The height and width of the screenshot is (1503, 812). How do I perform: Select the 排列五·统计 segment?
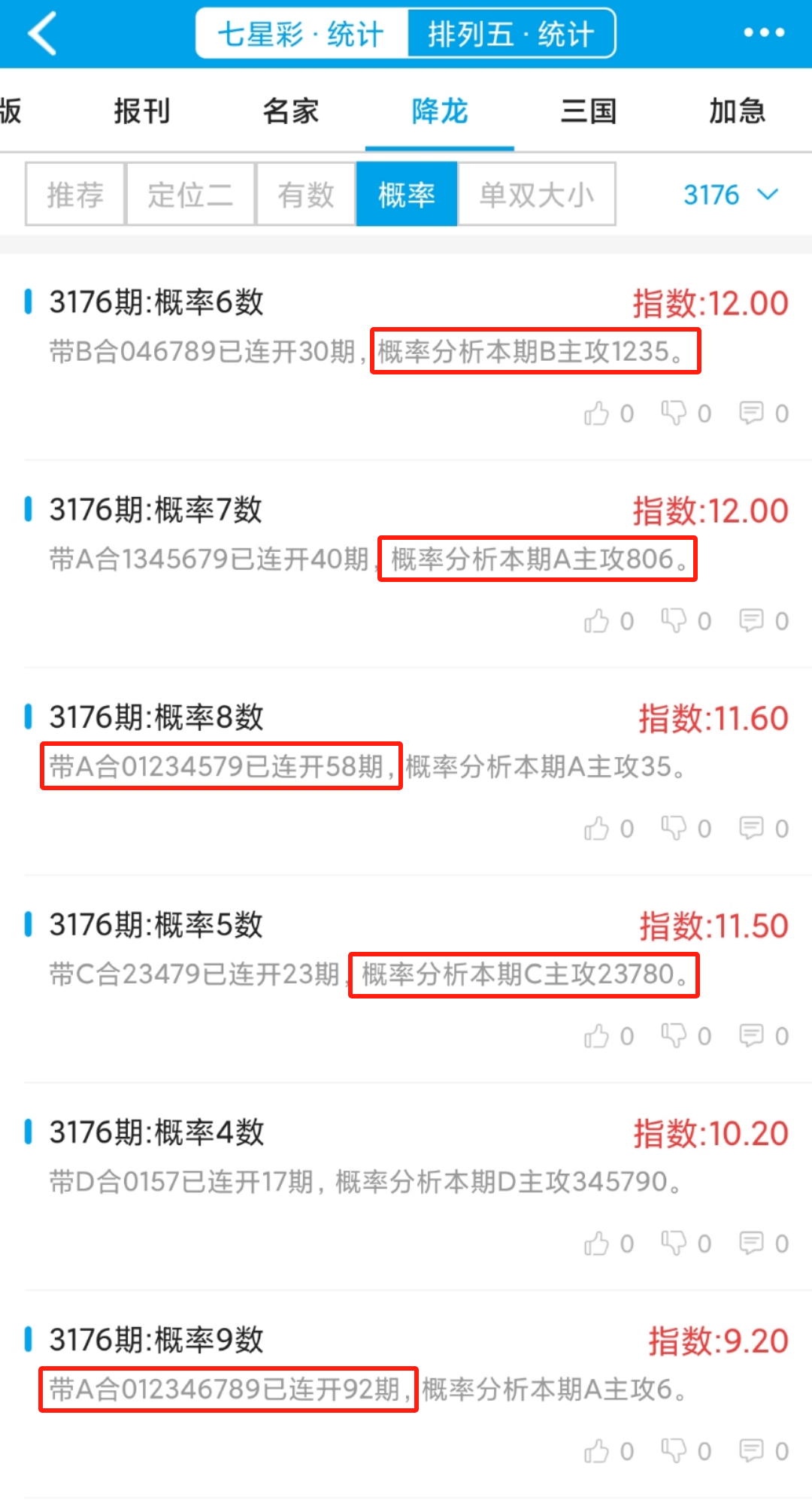click(511, 34)
